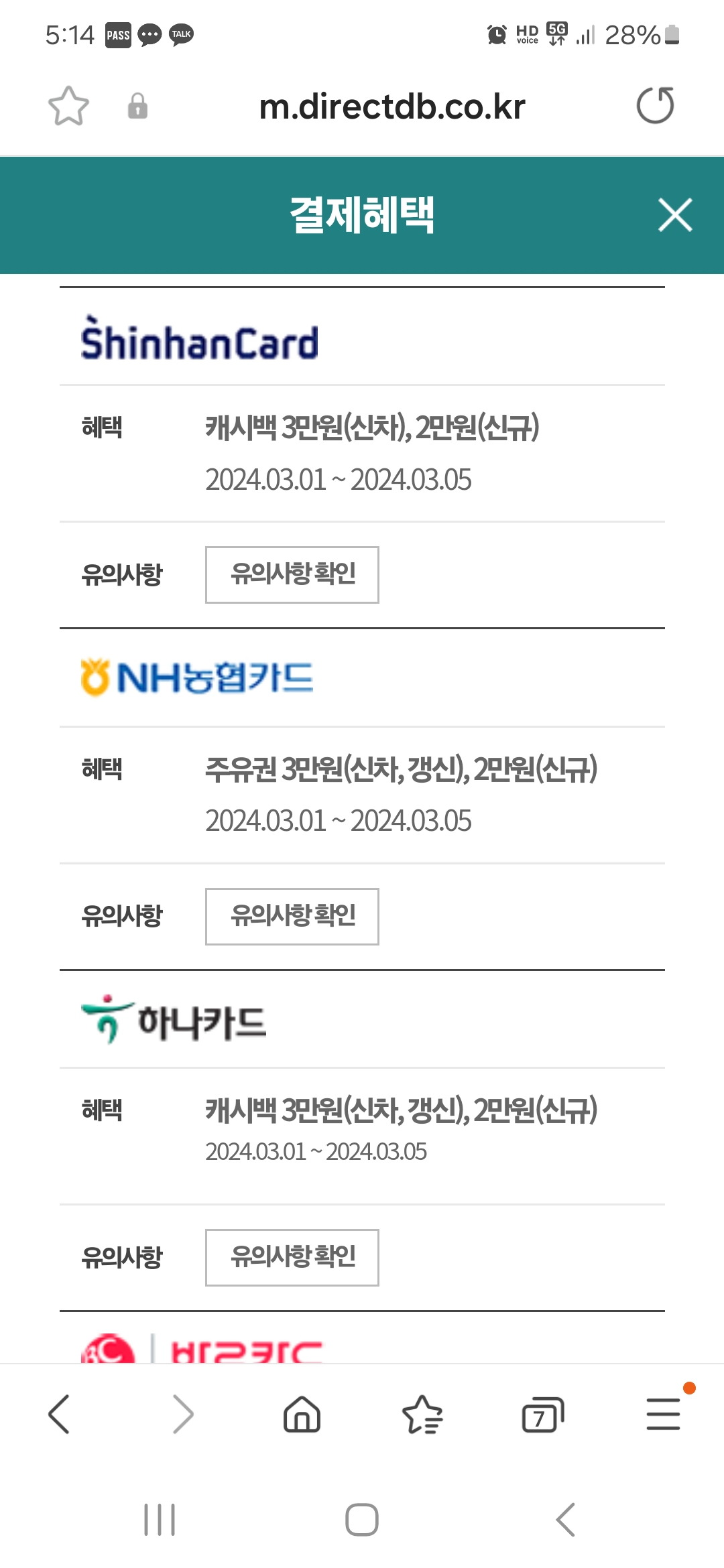Open NH농협카드 유의사항 확인 details

tap(292, 916)
